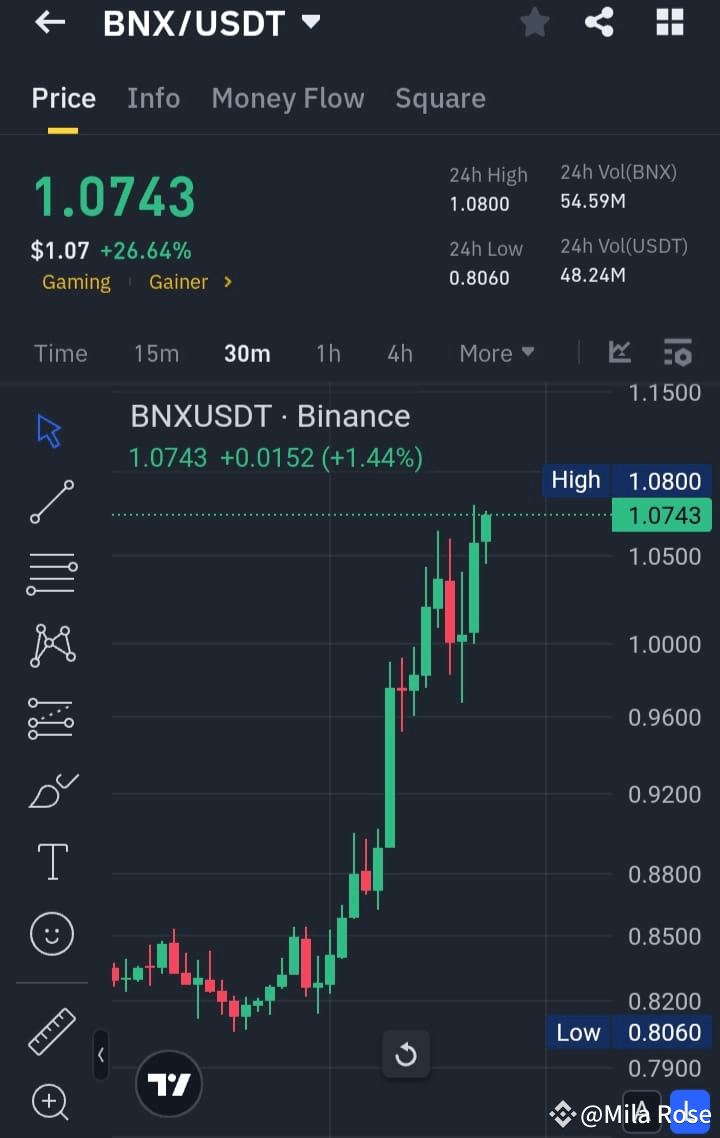Toggle the favorite star for BNX/USDT

click(534, 22)
